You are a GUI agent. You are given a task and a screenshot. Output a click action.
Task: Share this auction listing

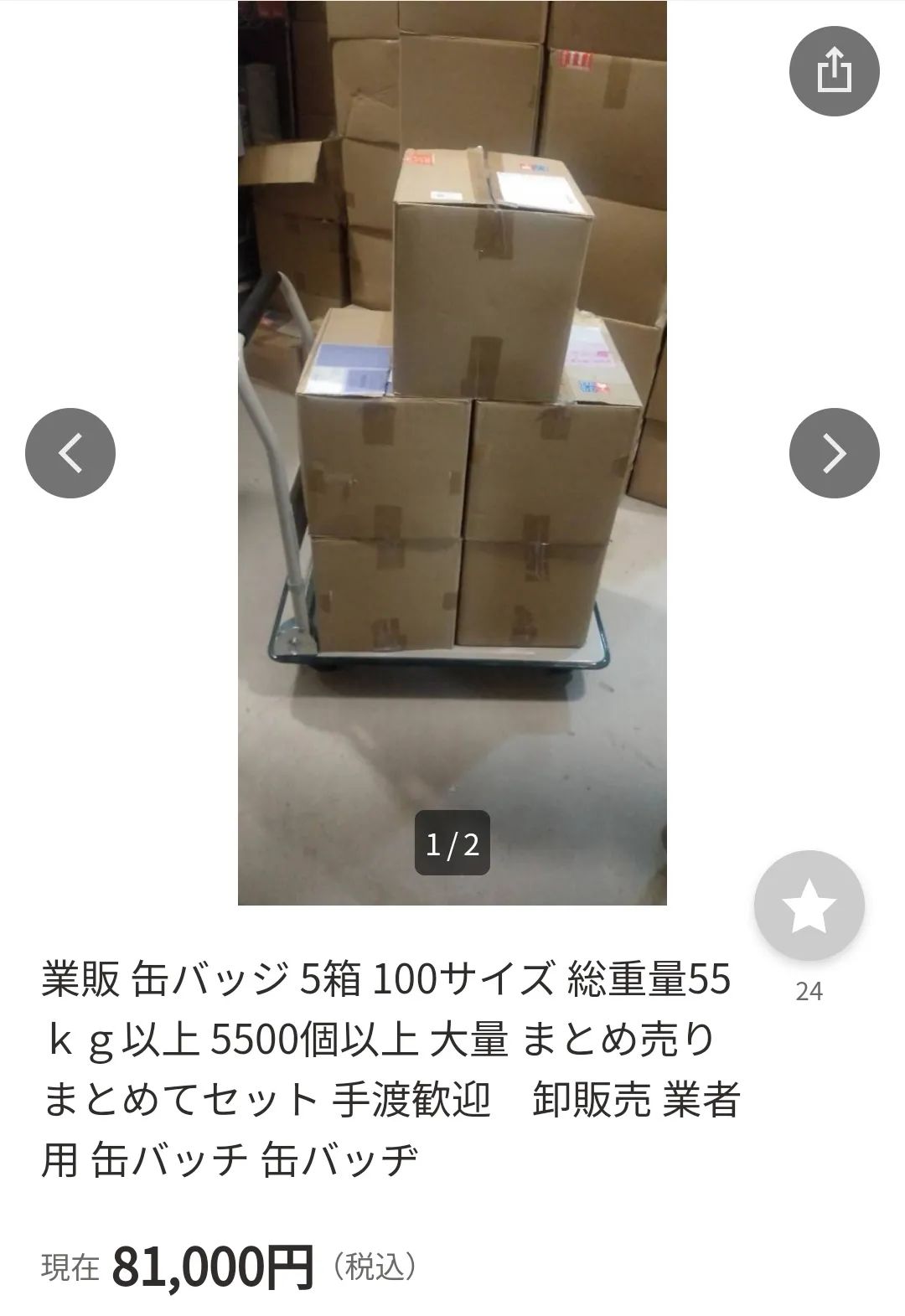(834, 70)
